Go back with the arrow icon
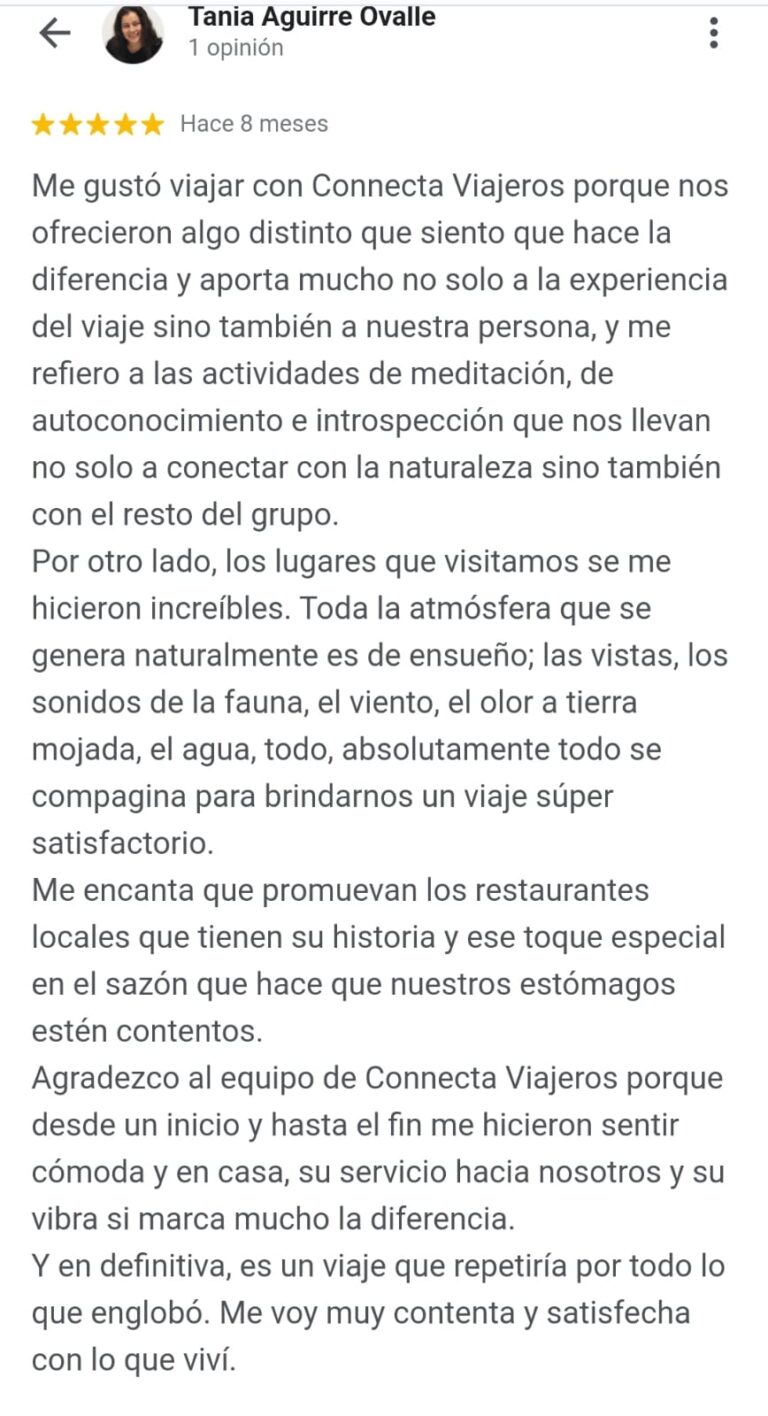This screenshot has height=1416, width=768. click(x=55, y=33)
